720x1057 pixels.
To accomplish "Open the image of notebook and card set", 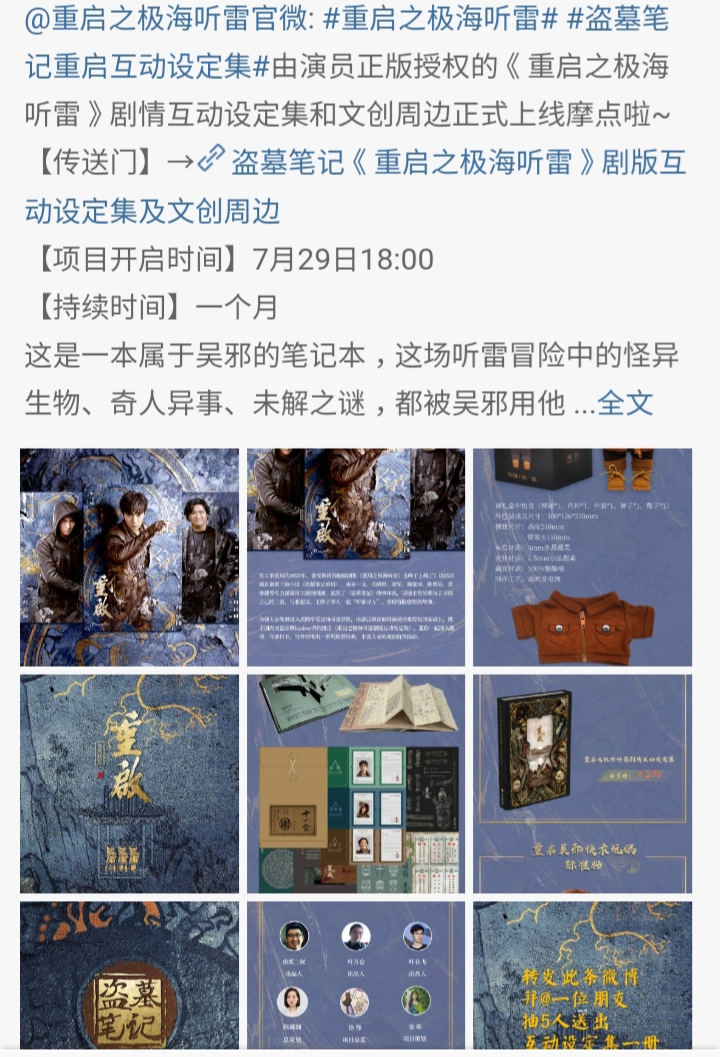I will [356, 783].
